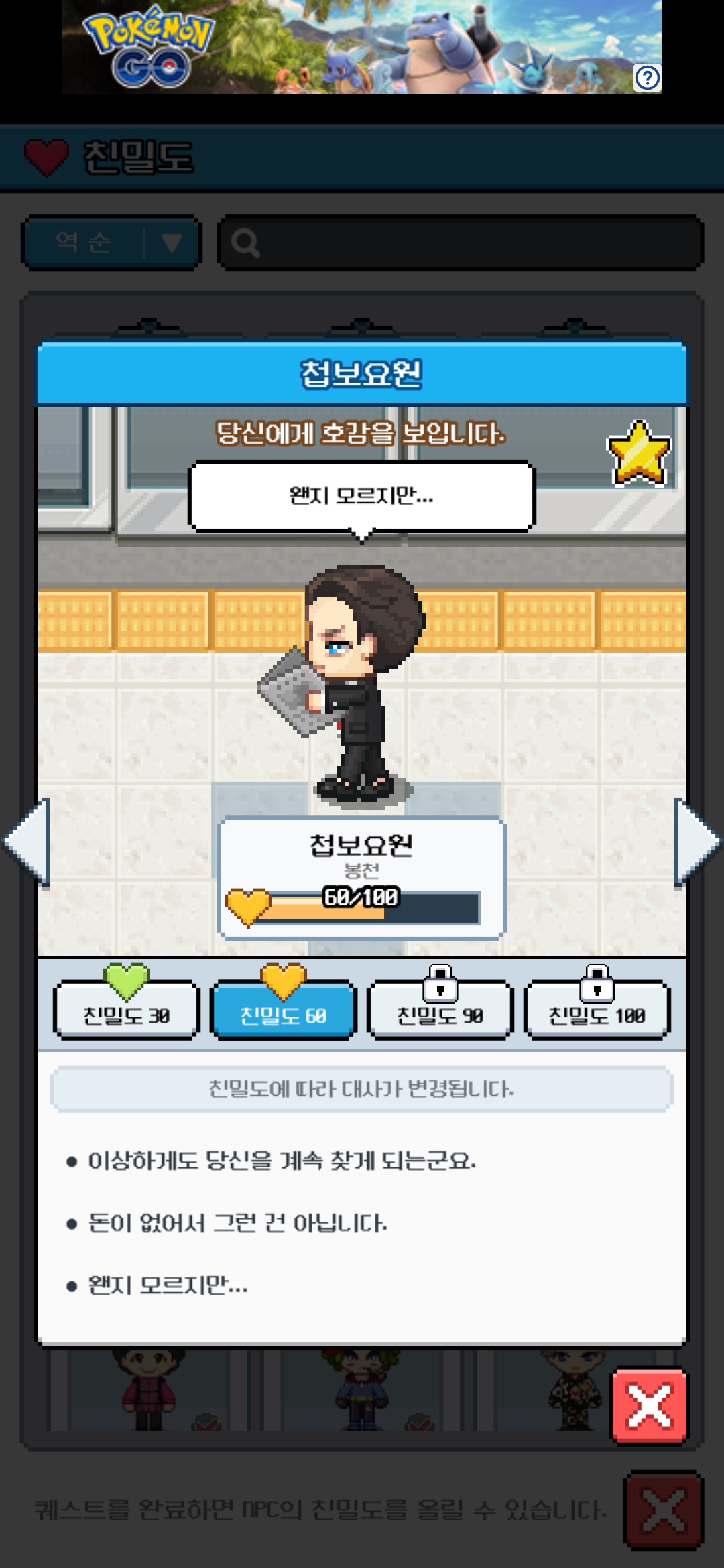The width and height of the screenshot is (724, 1568).
Task: Toggle the favorite star for 첩보요원
Action: (x=639, y=454)
